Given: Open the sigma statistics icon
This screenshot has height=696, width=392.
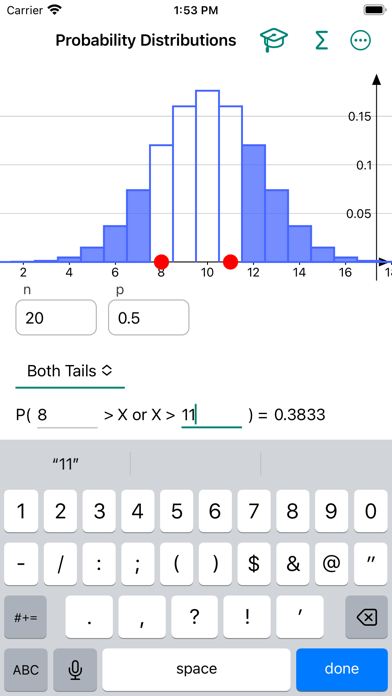Looking at the screenshot, I should click(321, 40).
